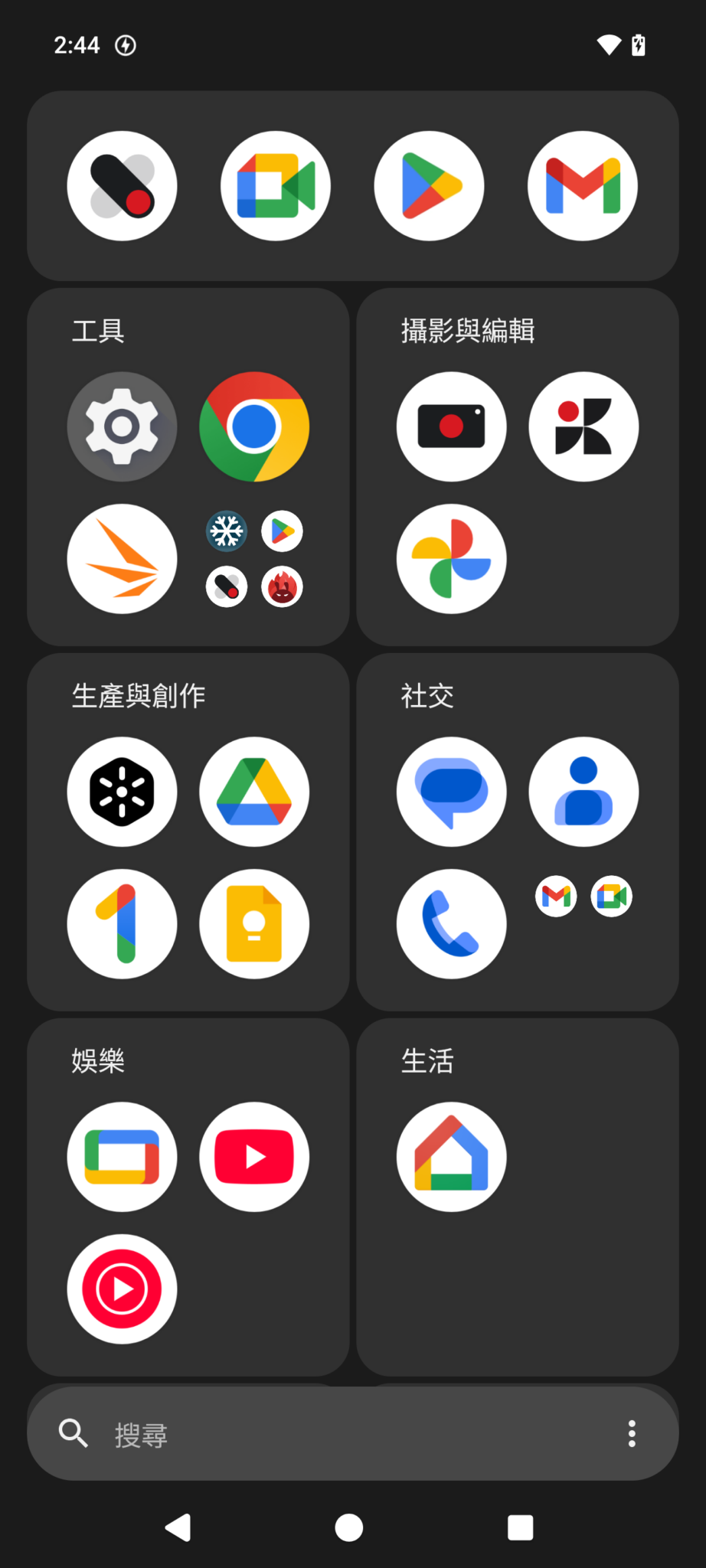Open the overflow menu in the search bar

[632, 1433]
